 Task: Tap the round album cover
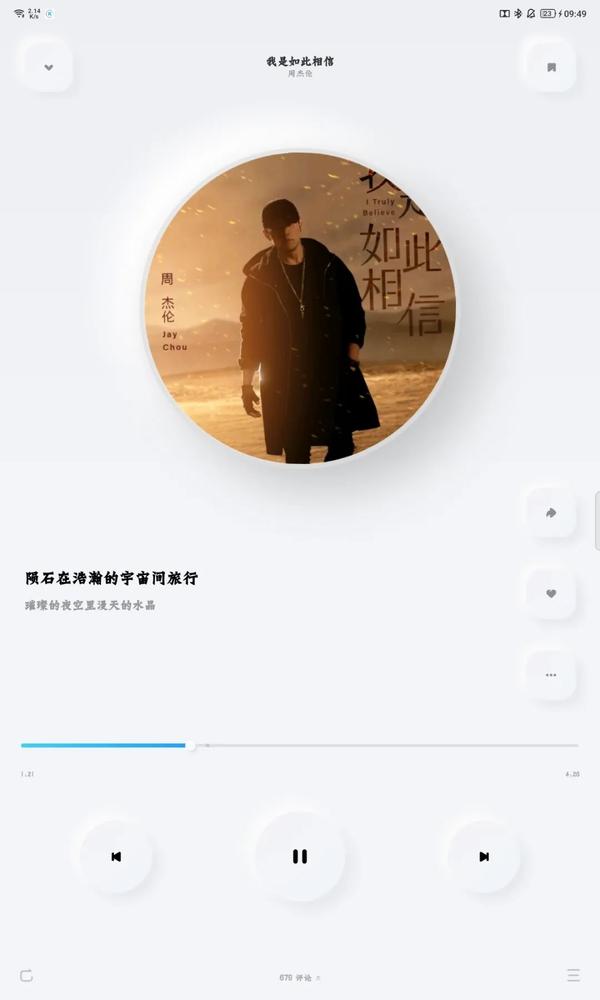(300, 307)
